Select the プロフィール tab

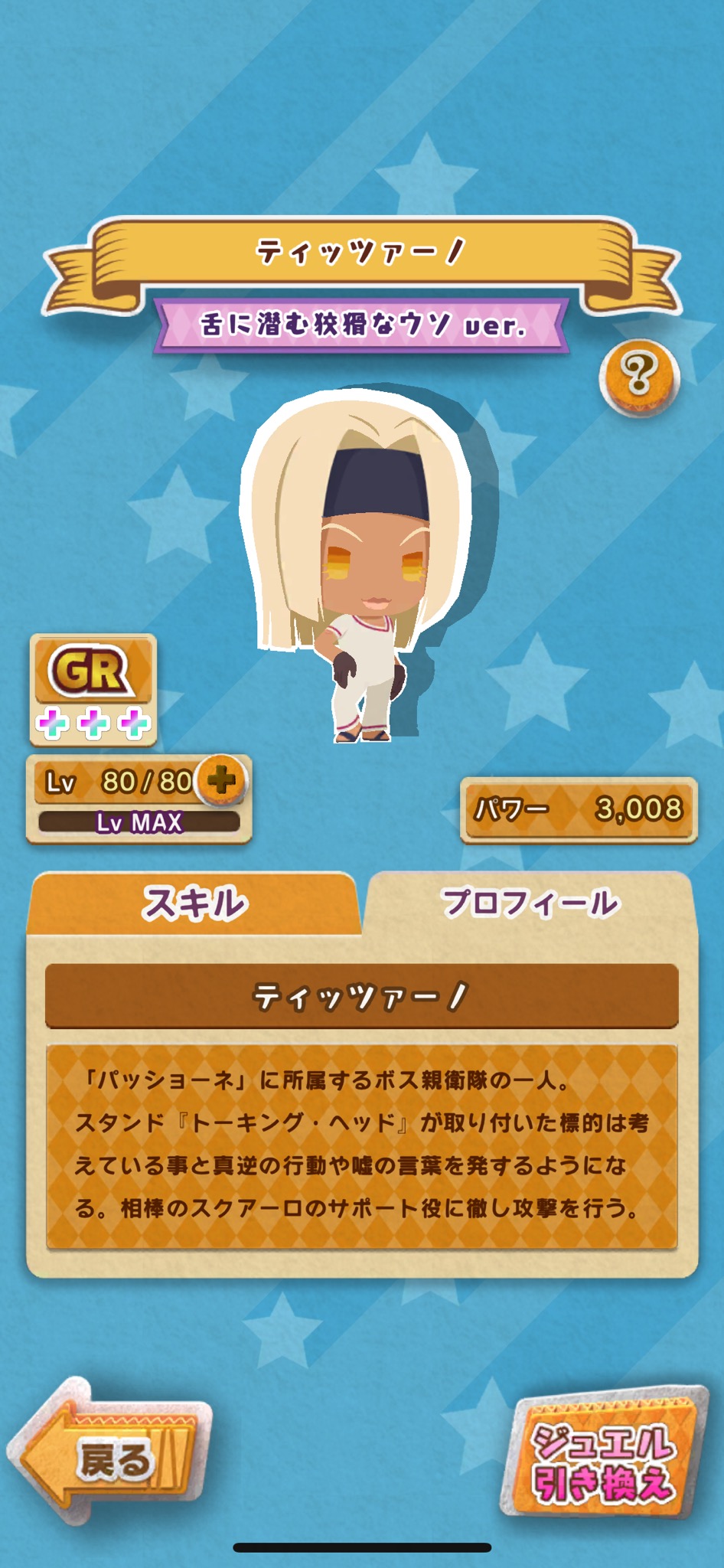530,903
